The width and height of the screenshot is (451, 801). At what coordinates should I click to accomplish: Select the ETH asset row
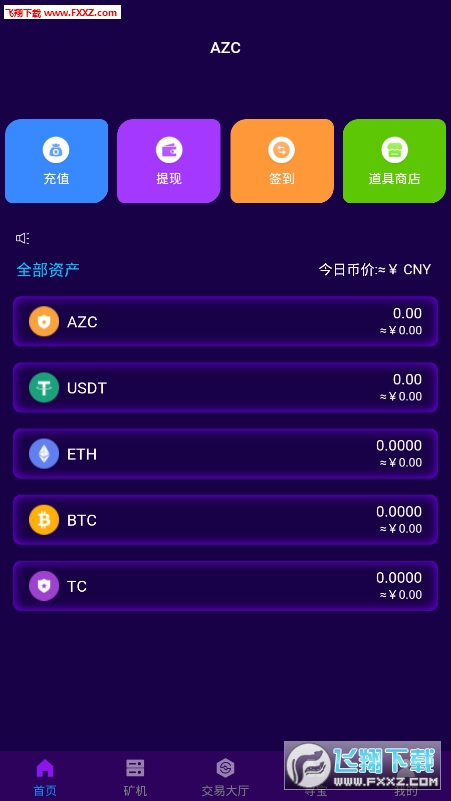click(225, 454)
